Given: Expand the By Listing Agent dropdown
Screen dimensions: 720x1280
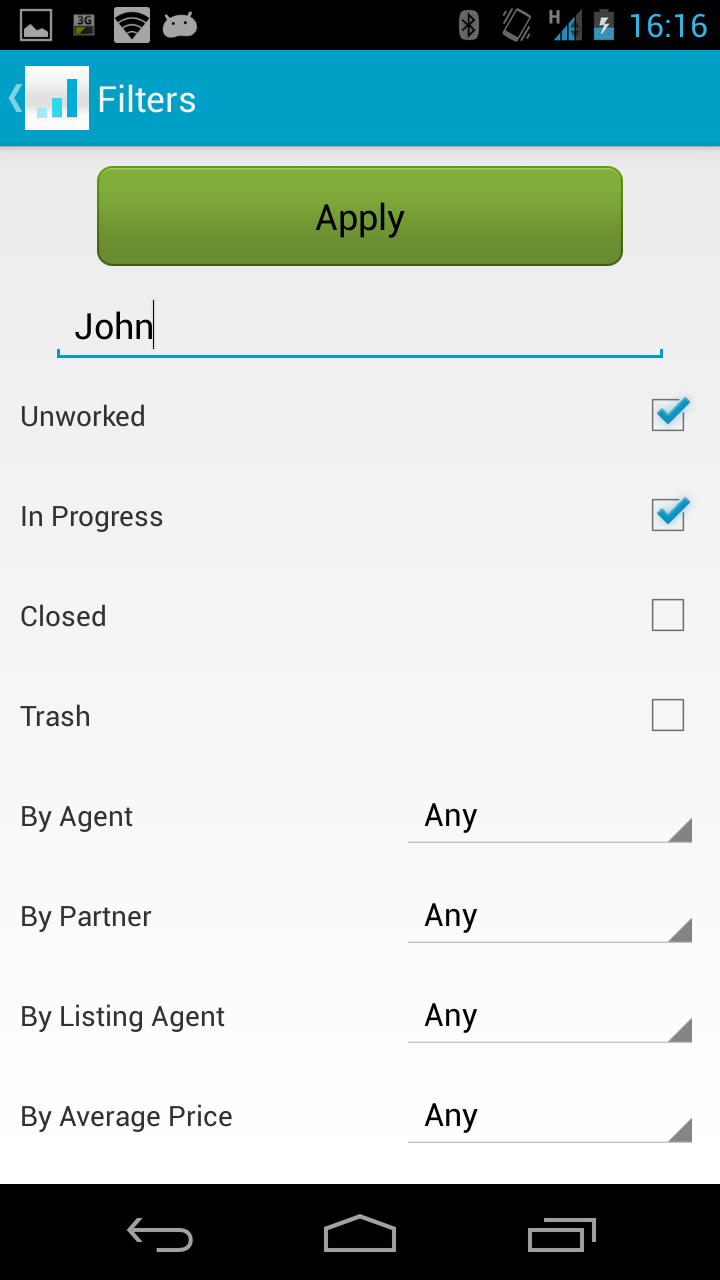Looking at the screenshot, I should [549, 1020].
